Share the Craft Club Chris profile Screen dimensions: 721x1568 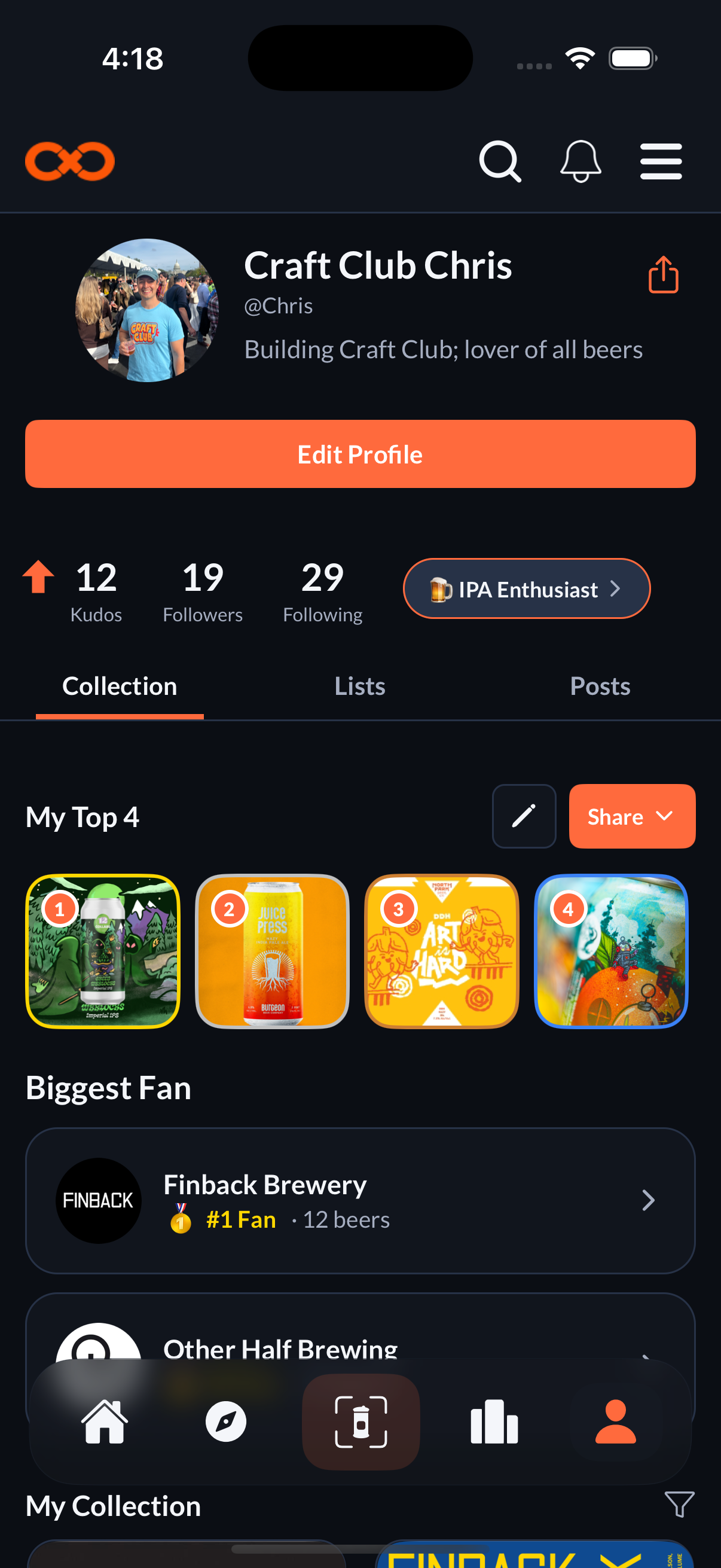tap(662, 275)
